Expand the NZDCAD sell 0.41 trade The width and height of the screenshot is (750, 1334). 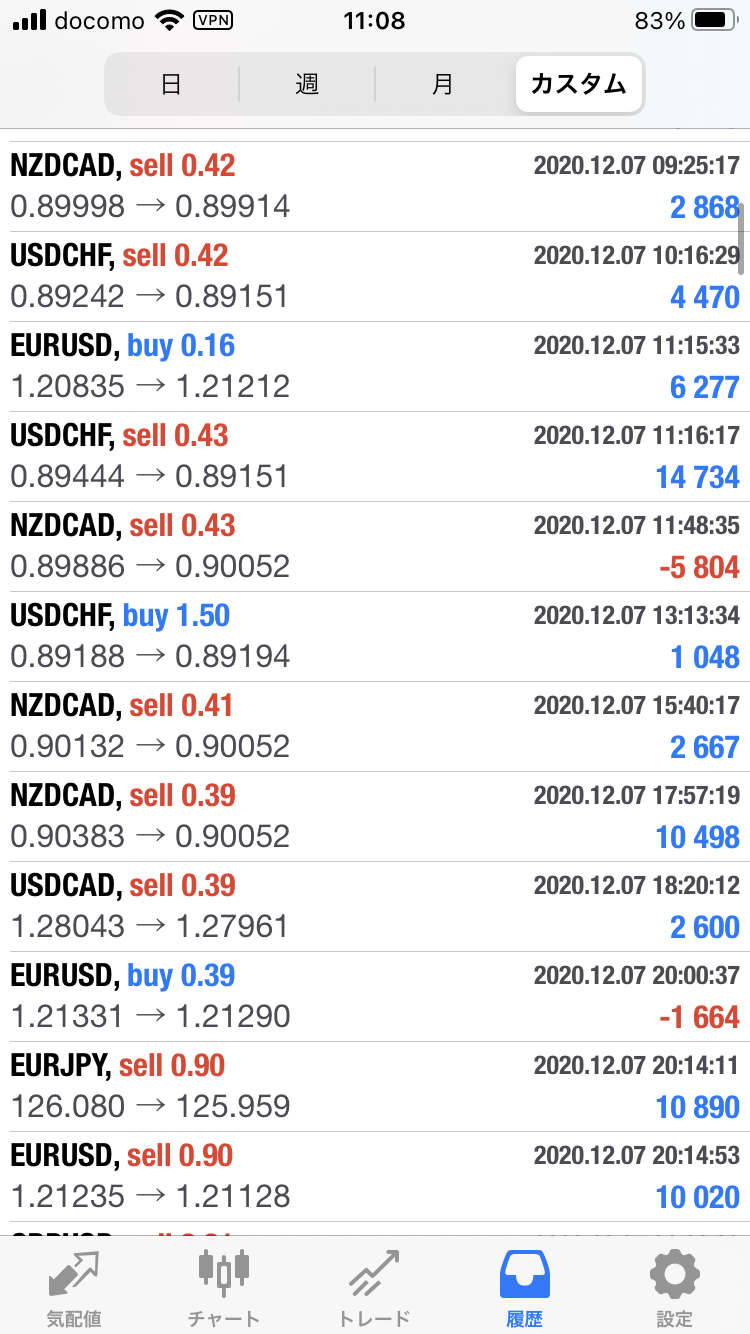375,727
